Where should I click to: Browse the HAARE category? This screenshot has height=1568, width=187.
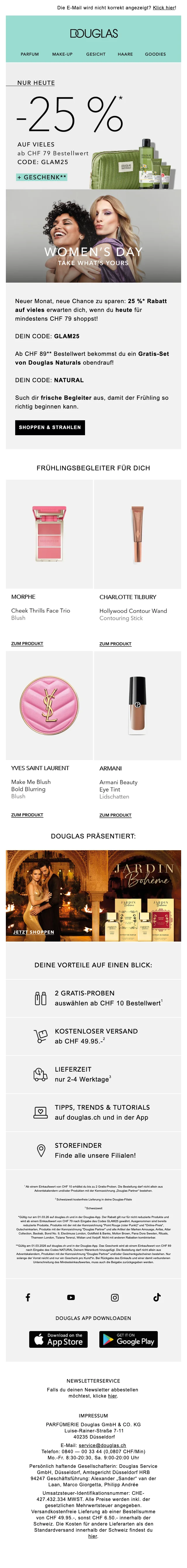click(x=125, y=54)
